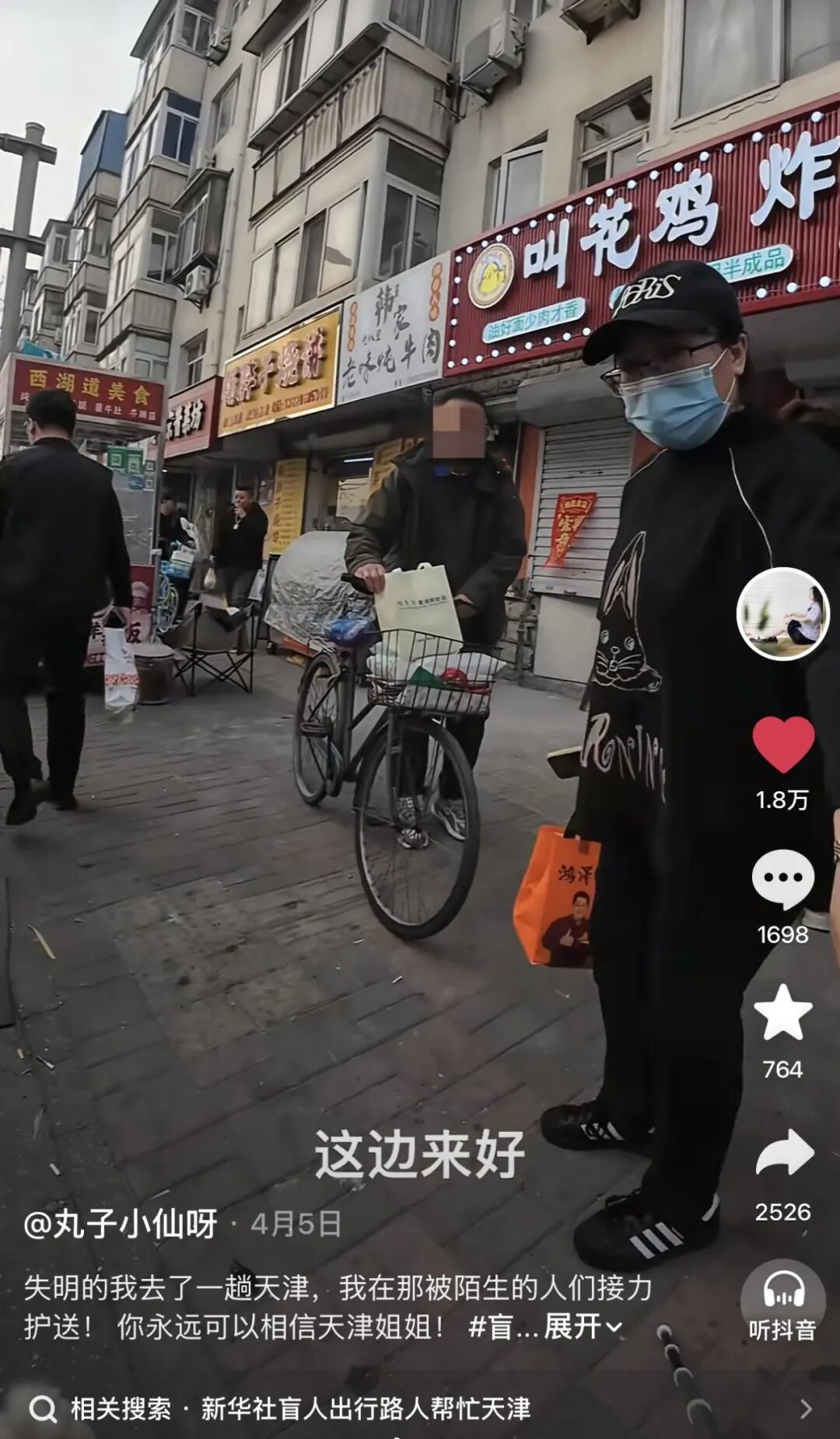Open the creator's profile avatar

(x=782, y=614)
